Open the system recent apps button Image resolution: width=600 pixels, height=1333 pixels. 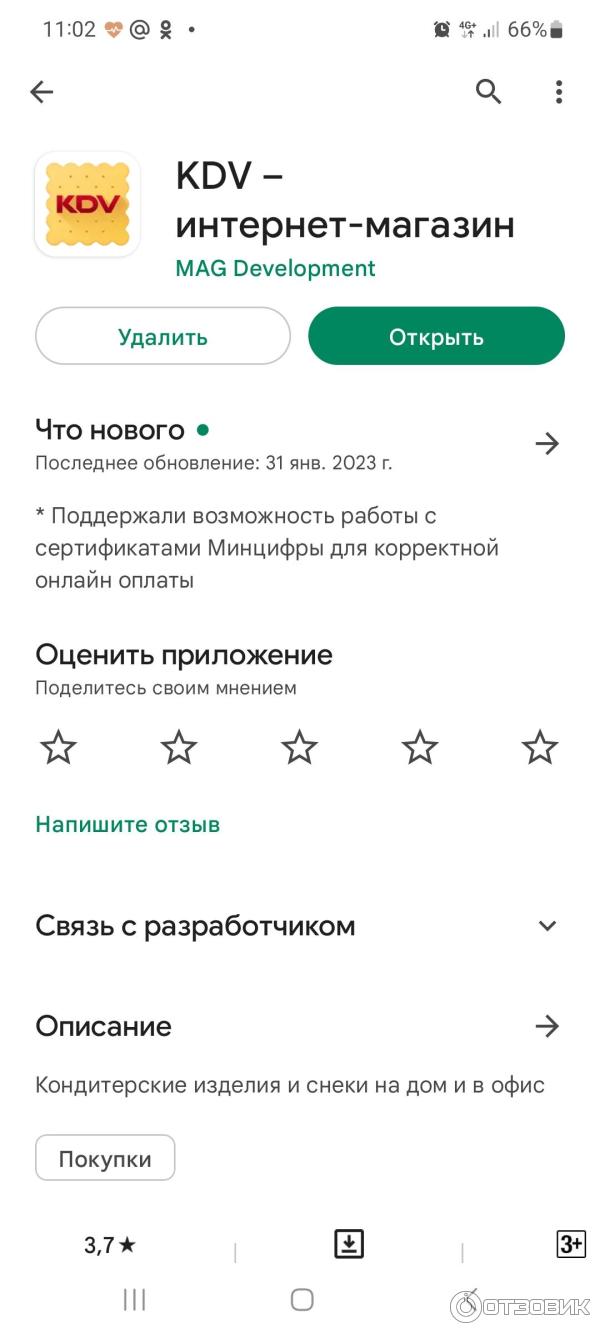pos(134,1299)
